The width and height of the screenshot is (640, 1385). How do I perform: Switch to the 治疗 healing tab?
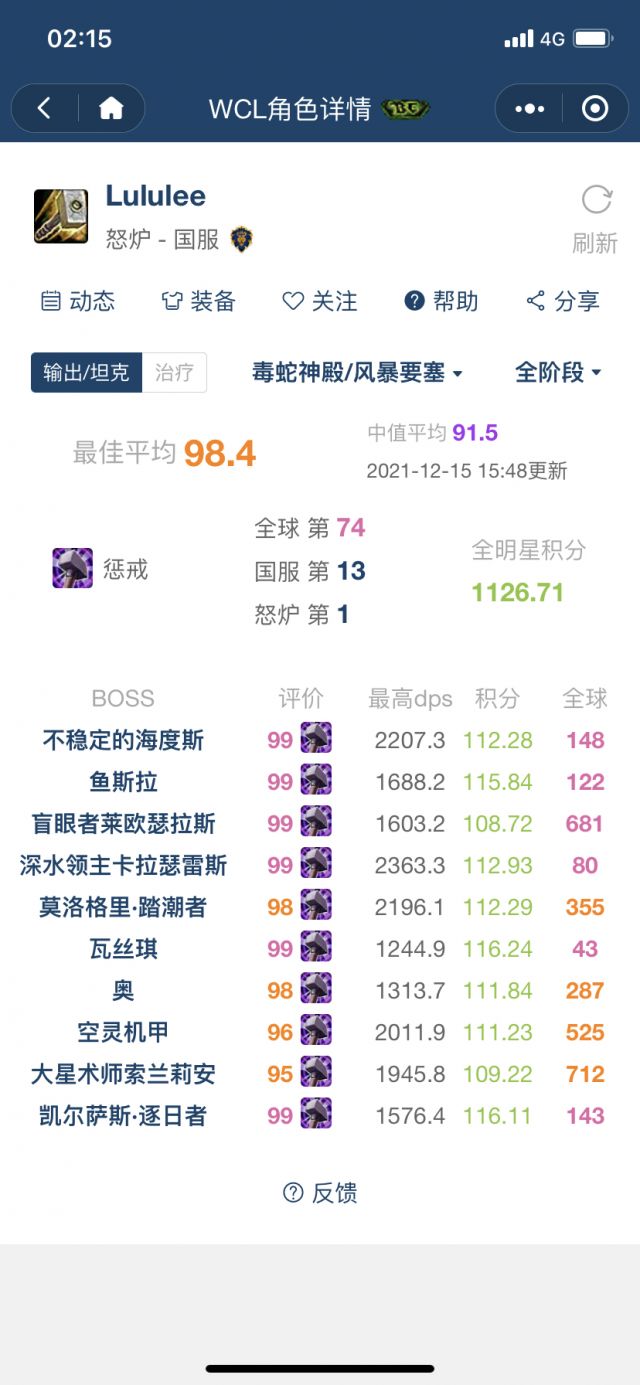click(x=174, y=373)
